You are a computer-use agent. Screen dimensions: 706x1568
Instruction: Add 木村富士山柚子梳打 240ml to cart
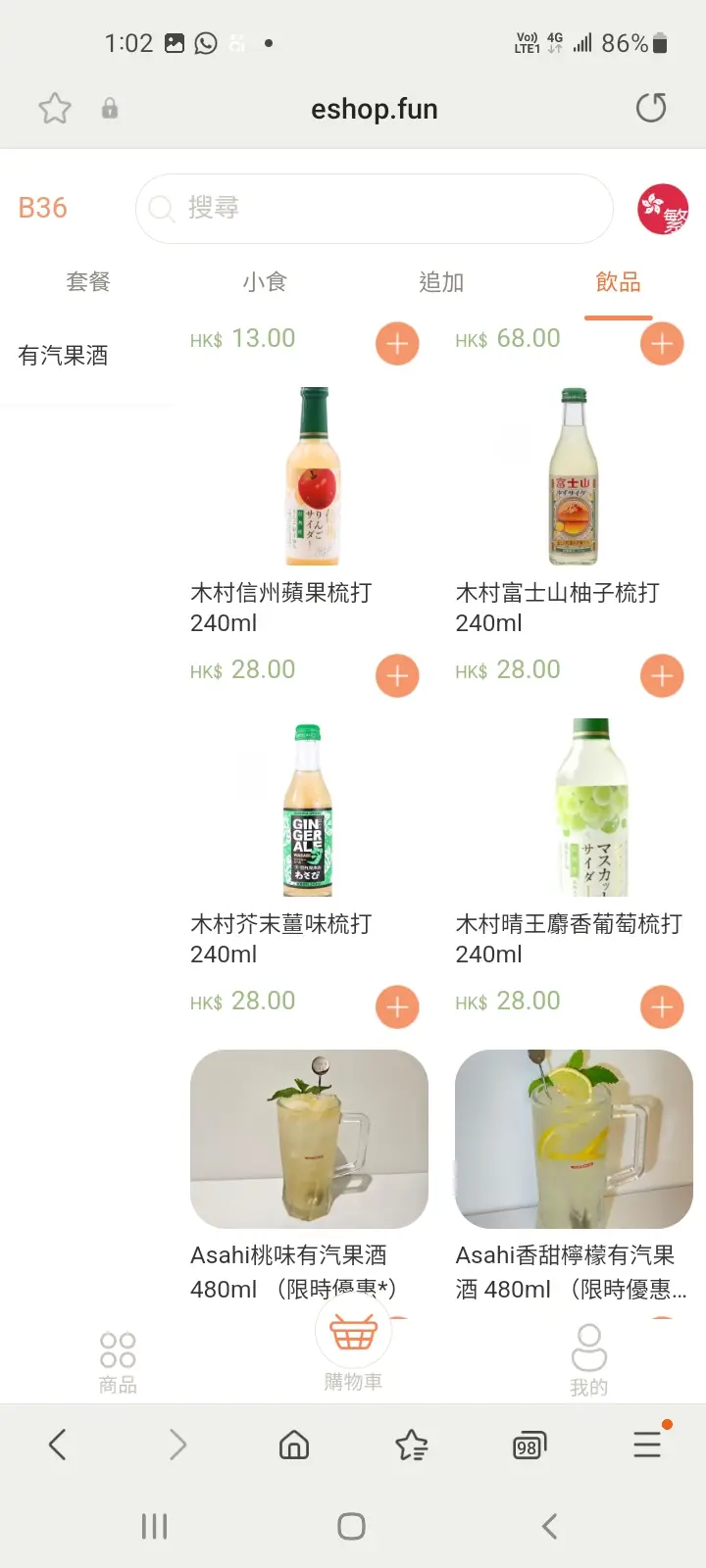point(662,675)
